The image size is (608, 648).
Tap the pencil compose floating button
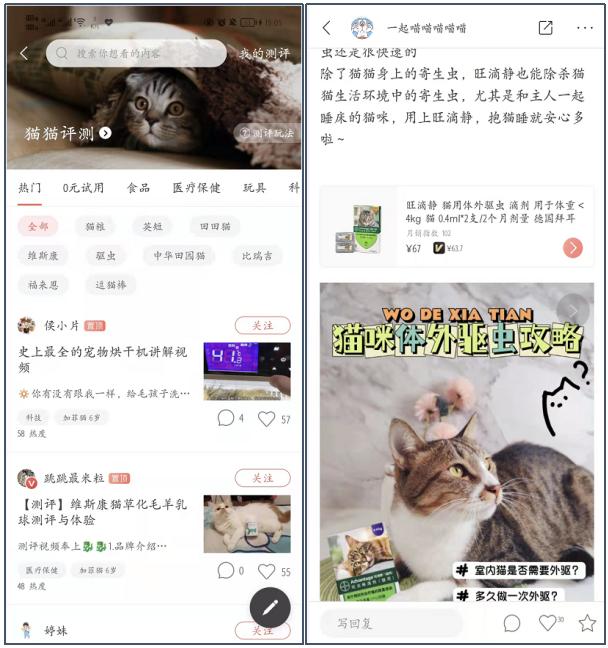[269, 607]
